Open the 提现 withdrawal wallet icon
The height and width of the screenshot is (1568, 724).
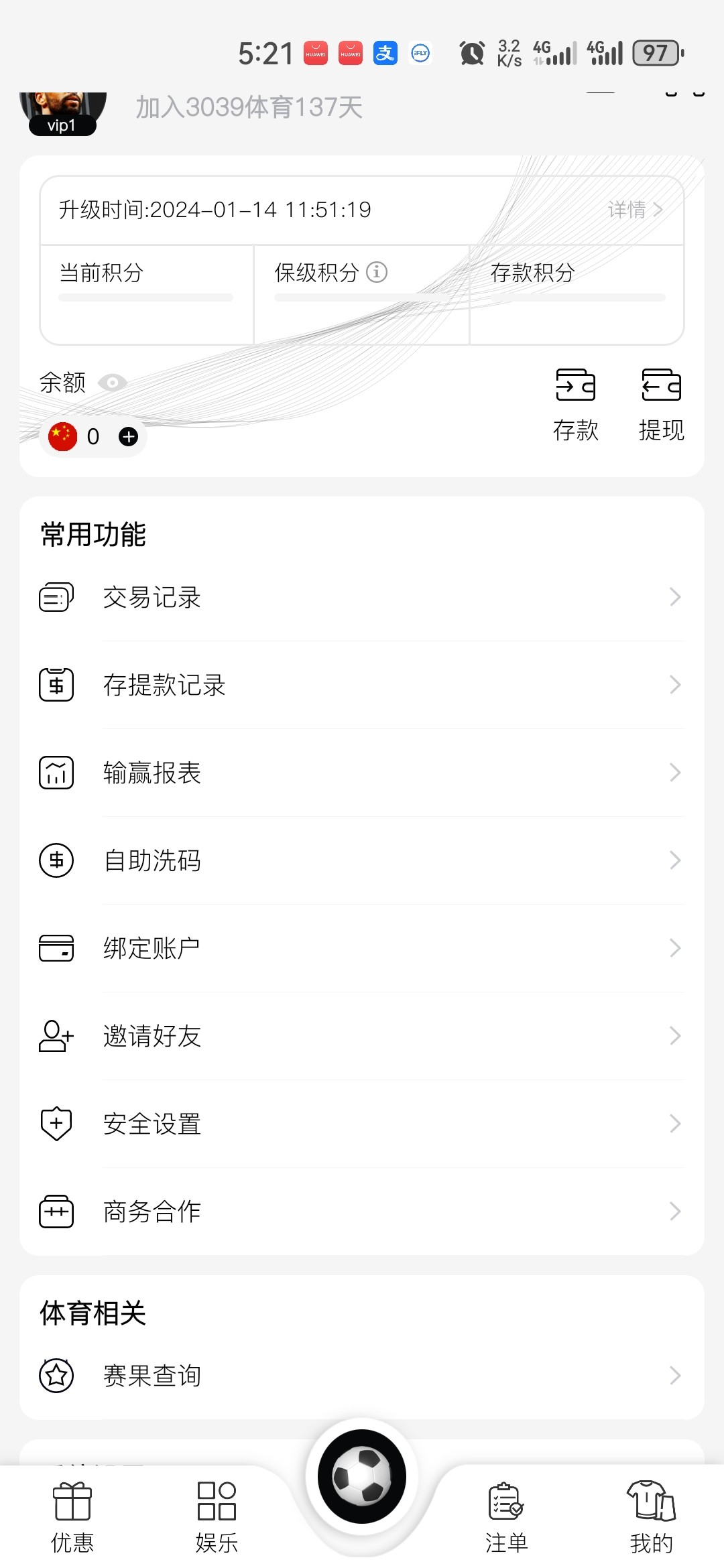click(661, 385)
